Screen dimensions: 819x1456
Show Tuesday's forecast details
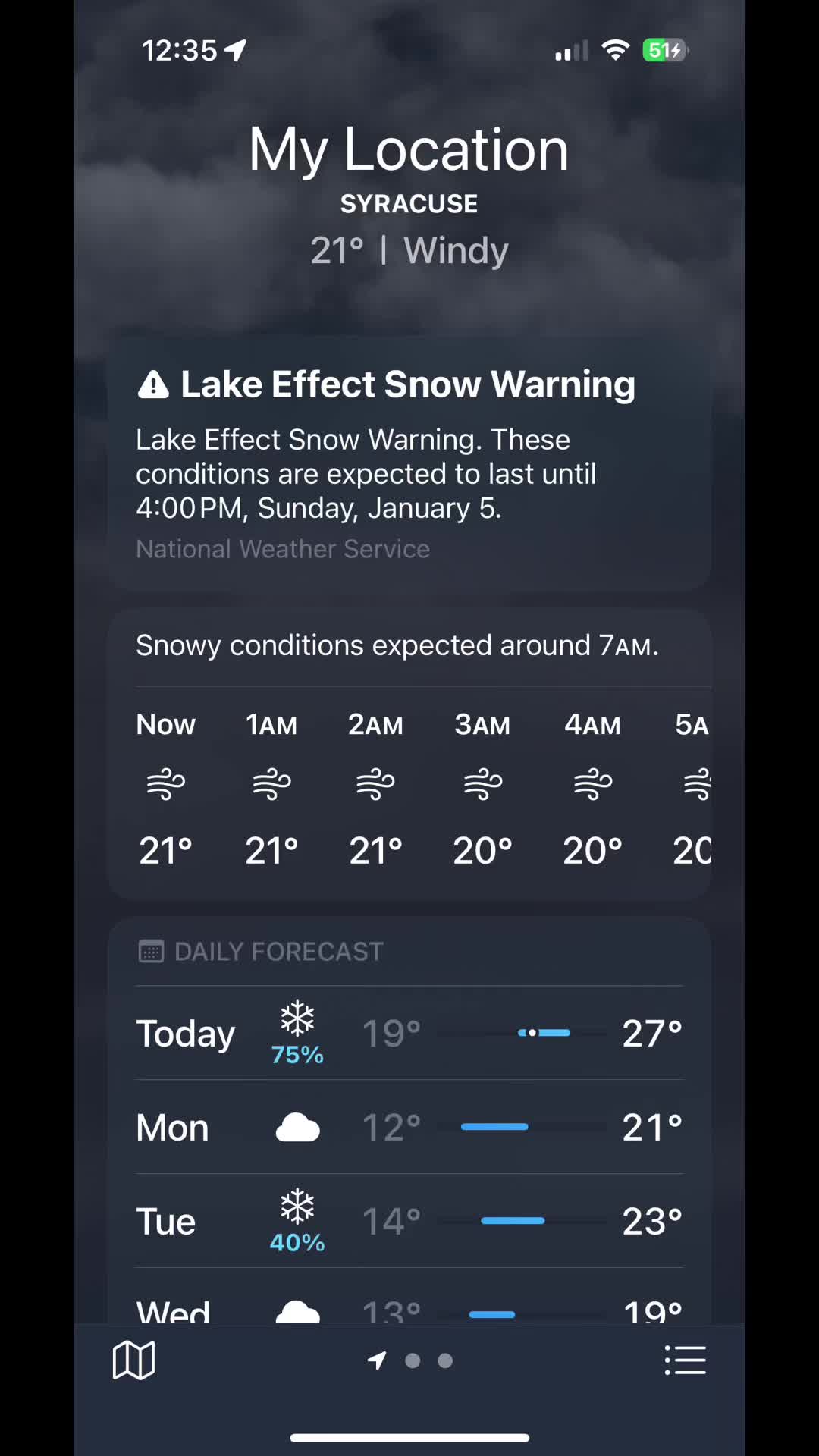pyautogui.click(x=409, y=1221)
